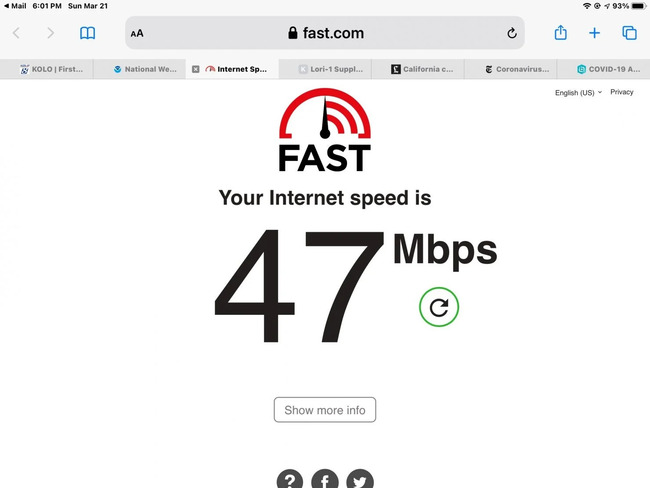Open the AA reader format options
Screen dimensions: 650x488
coord(137,33)
